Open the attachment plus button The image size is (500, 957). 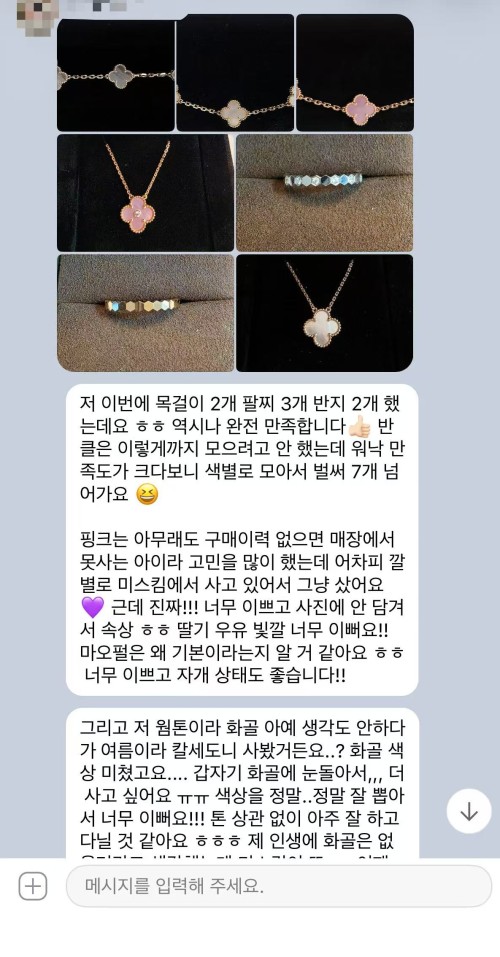33,886
